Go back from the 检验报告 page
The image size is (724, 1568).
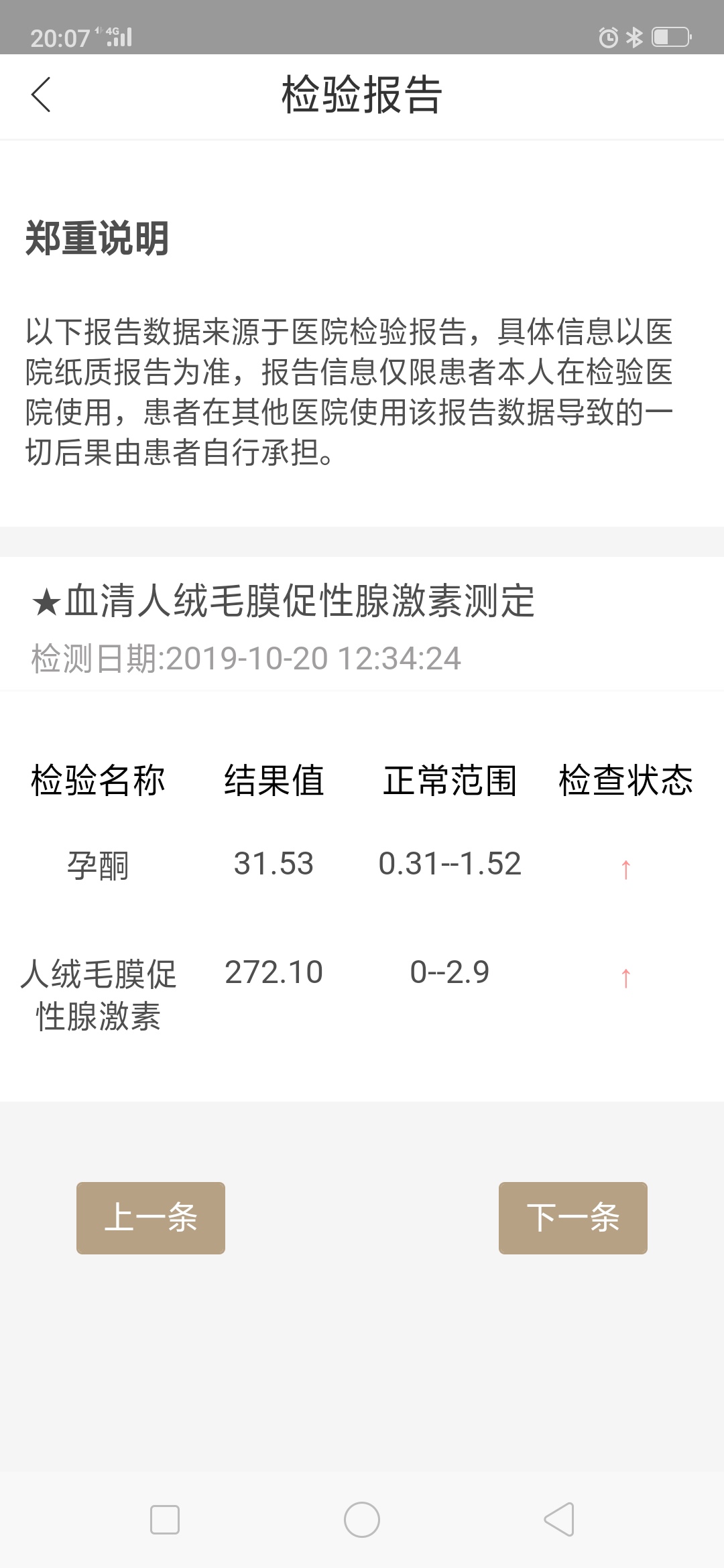click(42, 94)
